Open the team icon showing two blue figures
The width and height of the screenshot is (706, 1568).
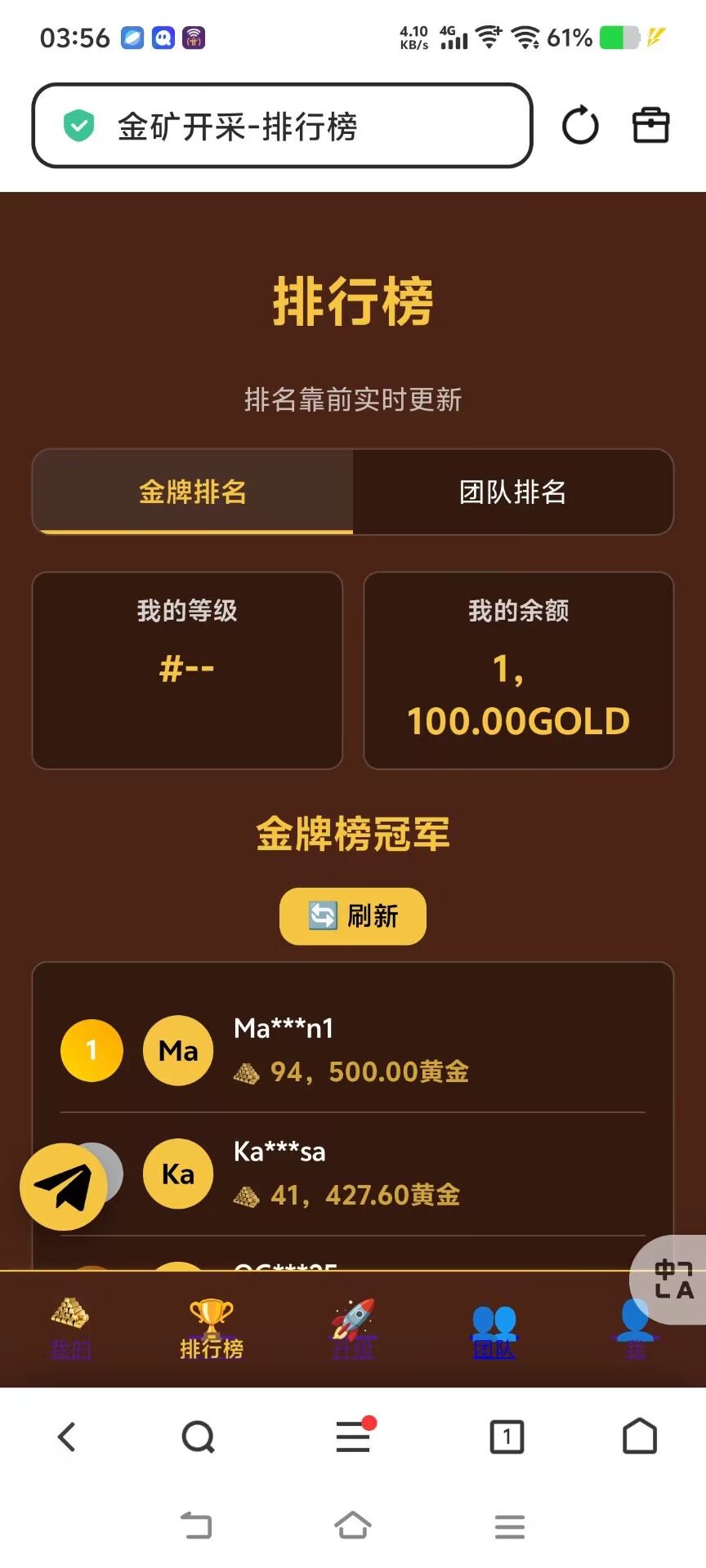pyautogui.click(x=492, y=1321)
